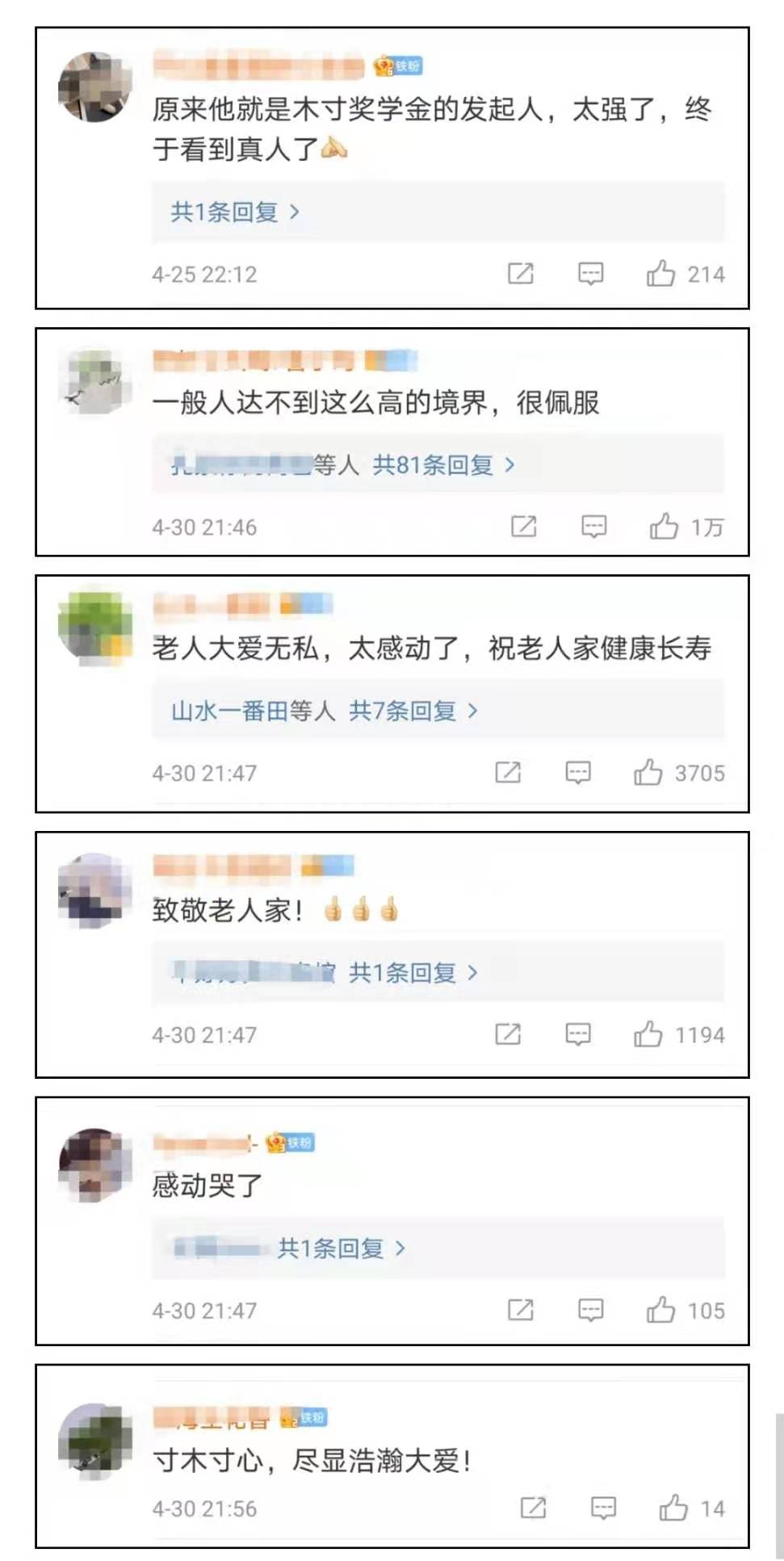
Task: Click the comment bubble icon showing under 1万 likes
Action: [593, 527]
